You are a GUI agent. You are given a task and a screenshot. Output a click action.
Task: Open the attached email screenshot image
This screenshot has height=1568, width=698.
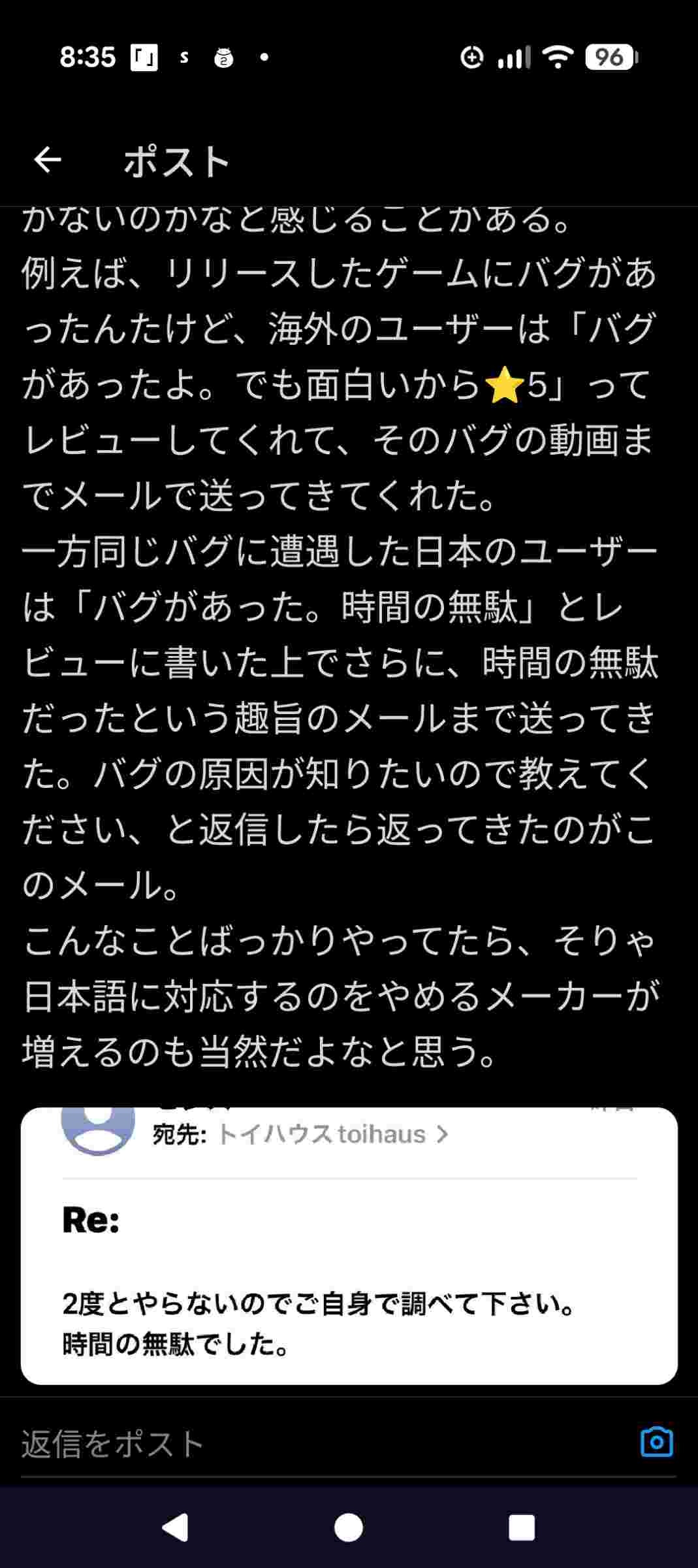click(x=349, y=1245)
